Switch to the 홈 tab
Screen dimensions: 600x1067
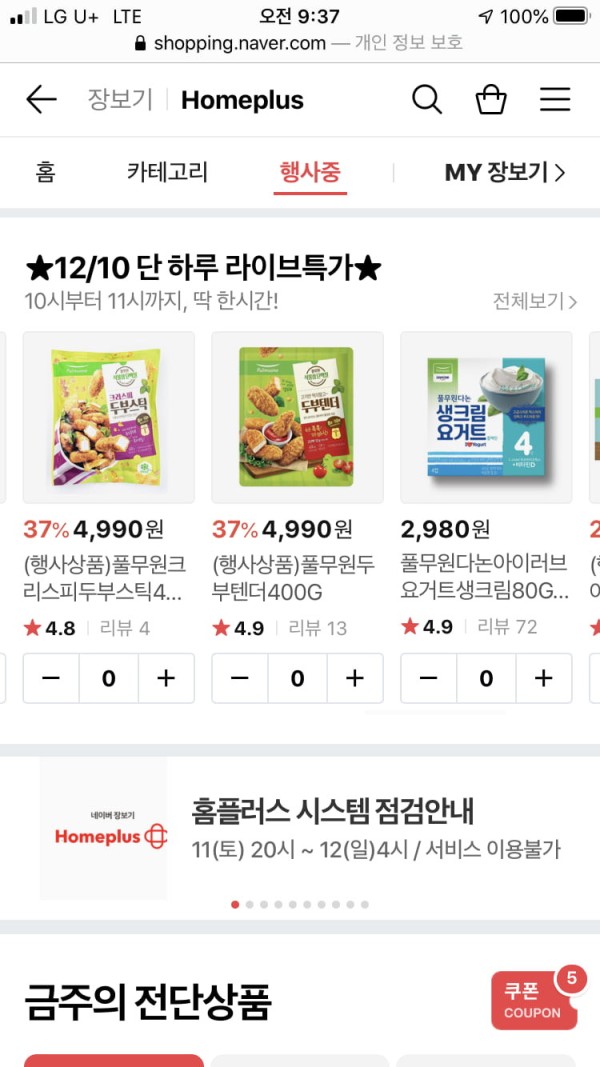[x=45, y=172]
